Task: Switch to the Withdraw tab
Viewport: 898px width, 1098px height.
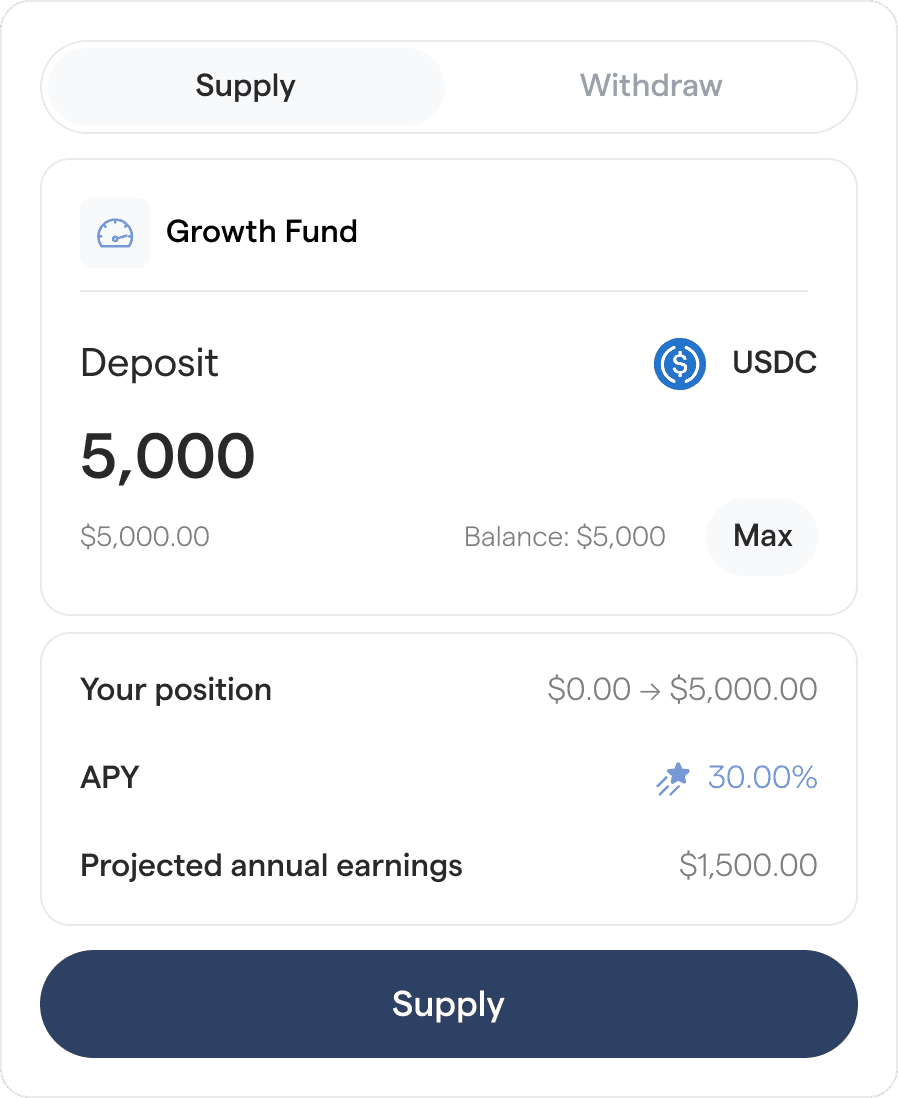Action: click(x=651, y=86)
